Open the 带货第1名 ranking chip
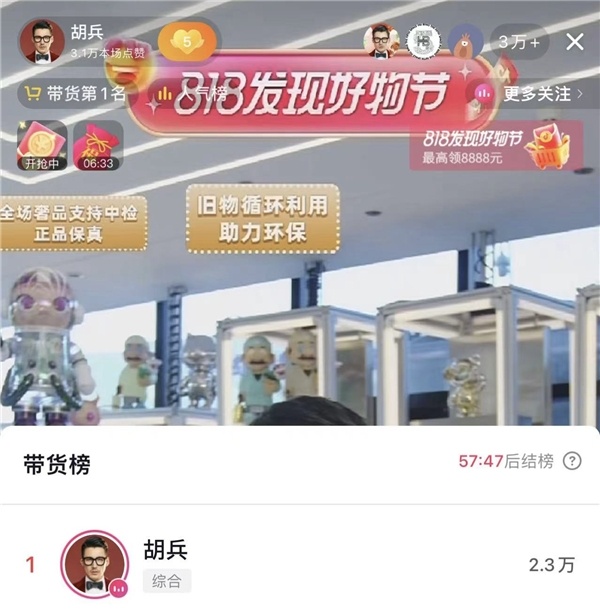 tap(75, 95)
